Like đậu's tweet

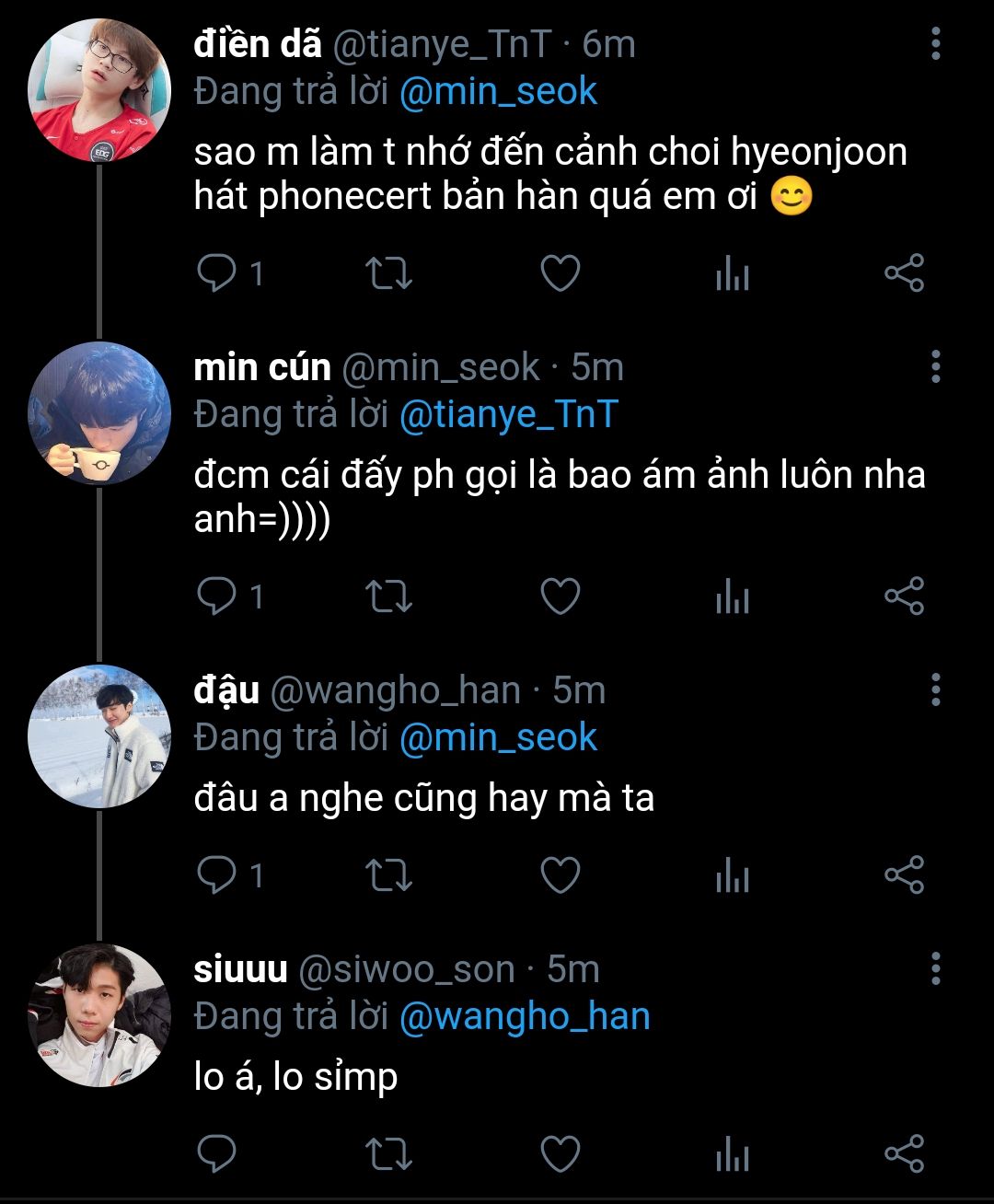(560, 875)
